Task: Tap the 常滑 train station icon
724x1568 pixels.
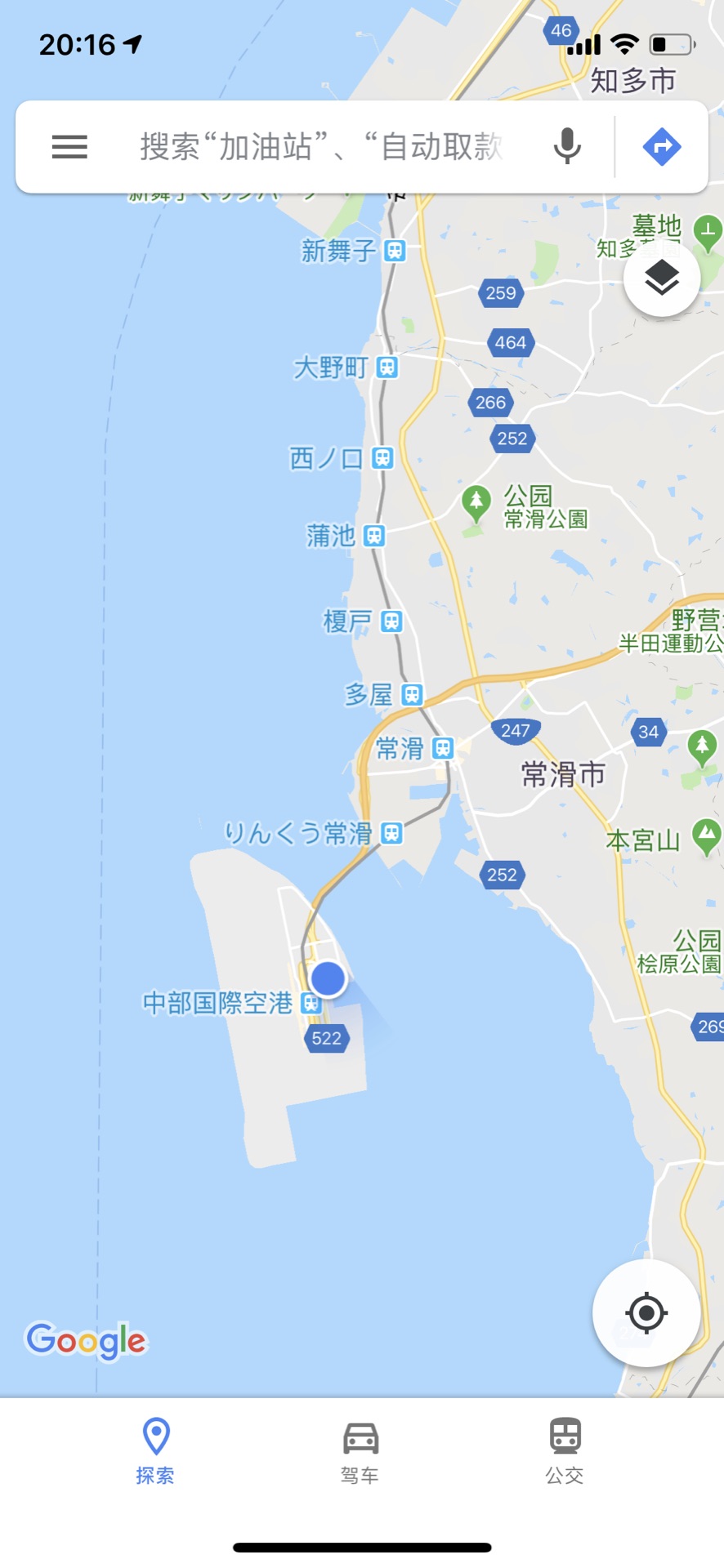Action: click(444, 748)
